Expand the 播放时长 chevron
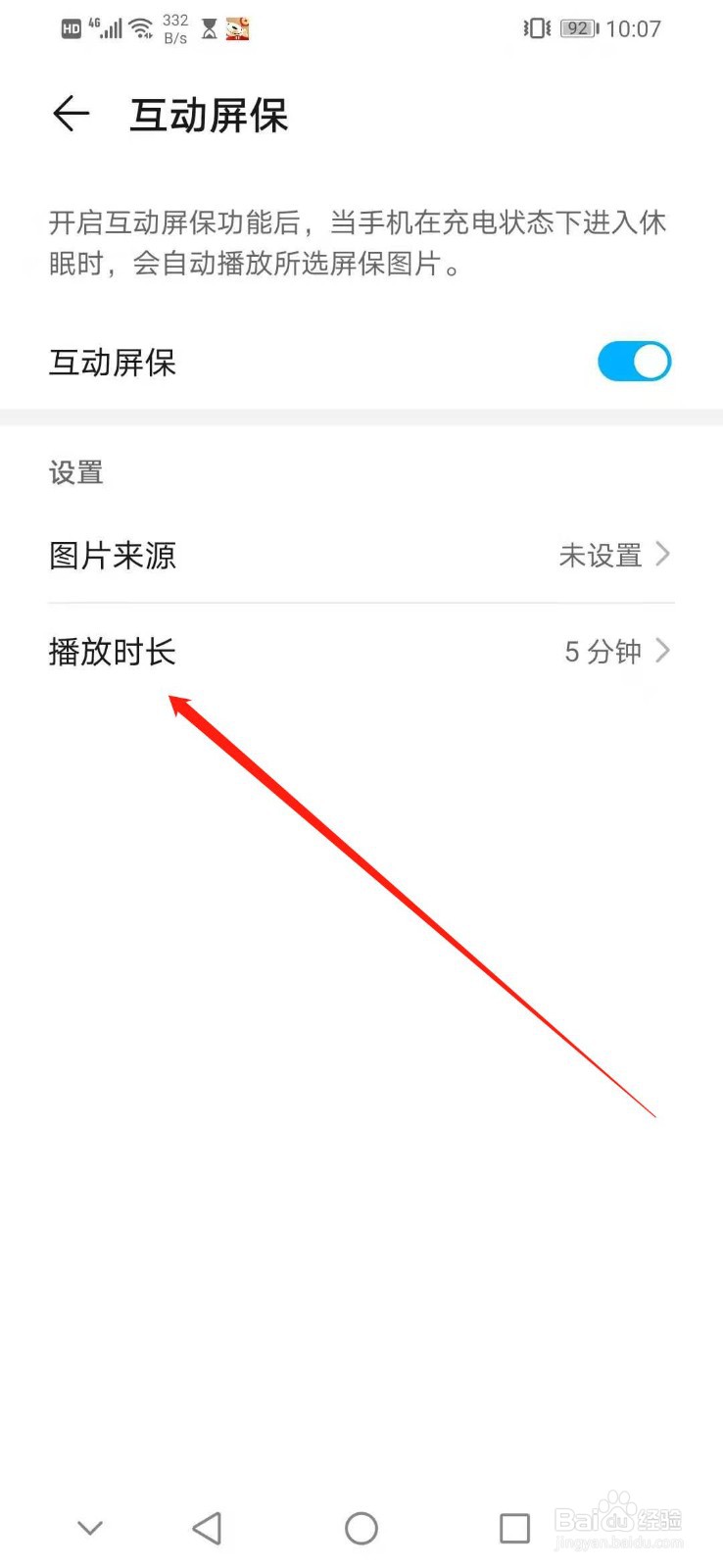 click(665, 651)
